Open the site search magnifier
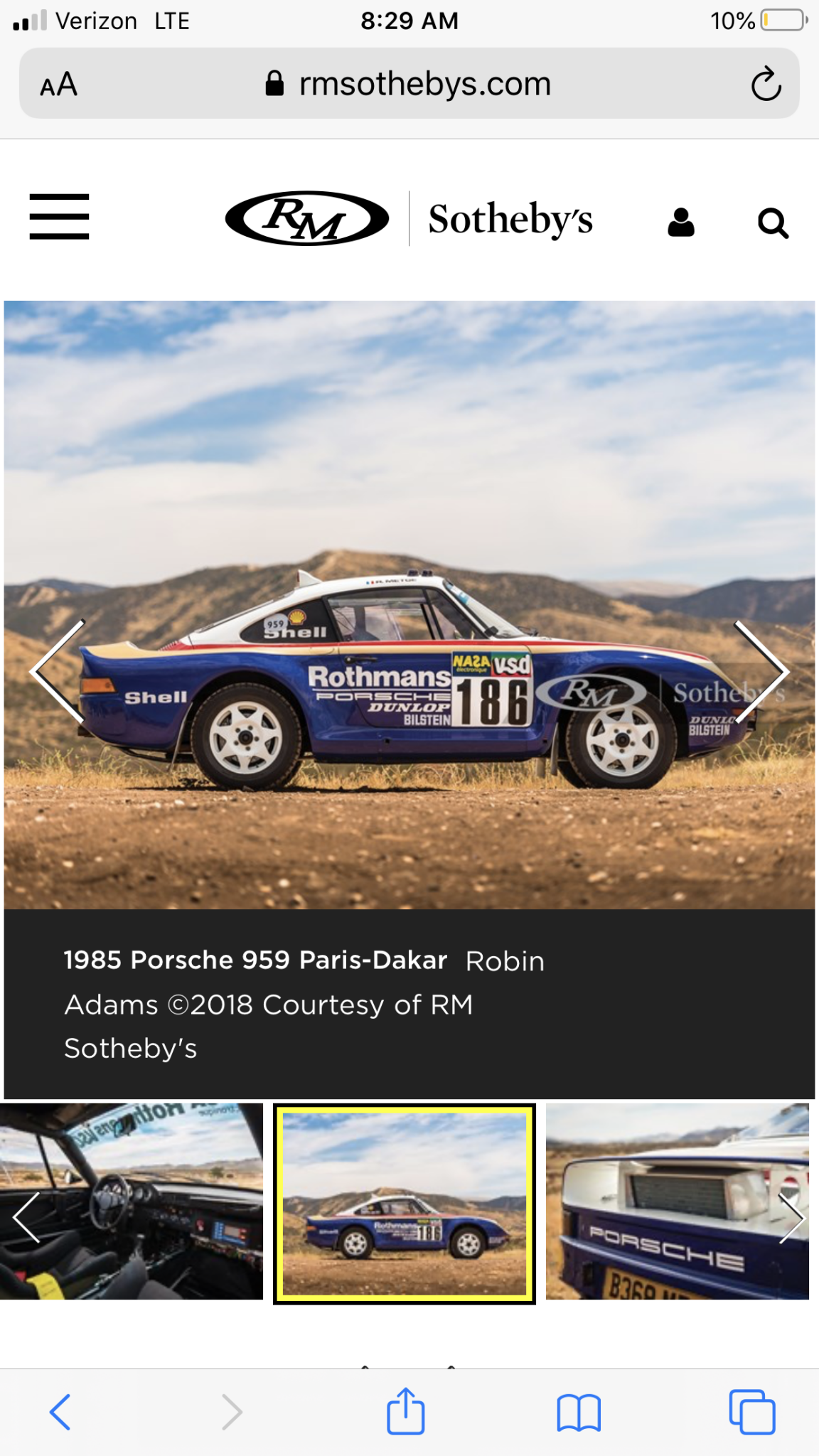Viewport: 819px width, 1456px height. click(773, 223)
